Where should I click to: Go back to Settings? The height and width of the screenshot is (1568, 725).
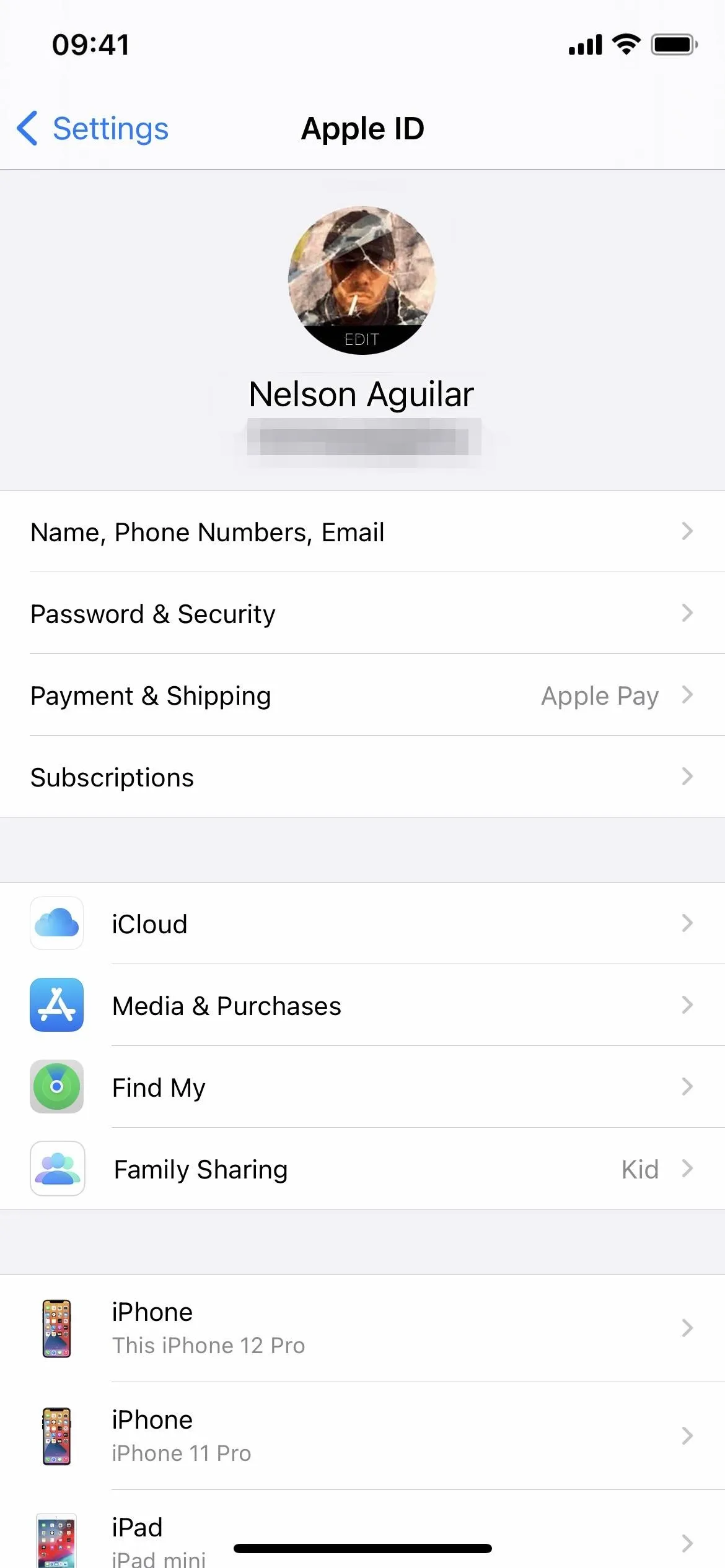coord(93,129)
